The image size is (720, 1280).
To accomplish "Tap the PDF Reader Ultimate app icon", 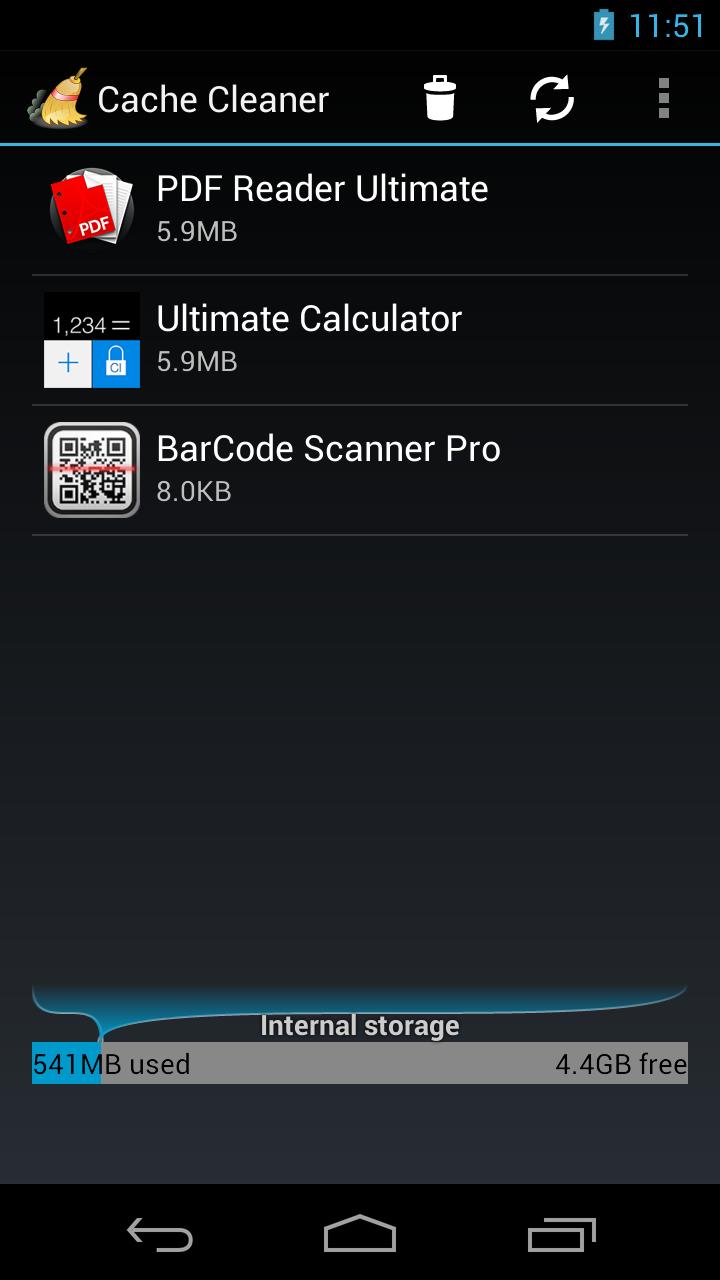I will [91, 207].
